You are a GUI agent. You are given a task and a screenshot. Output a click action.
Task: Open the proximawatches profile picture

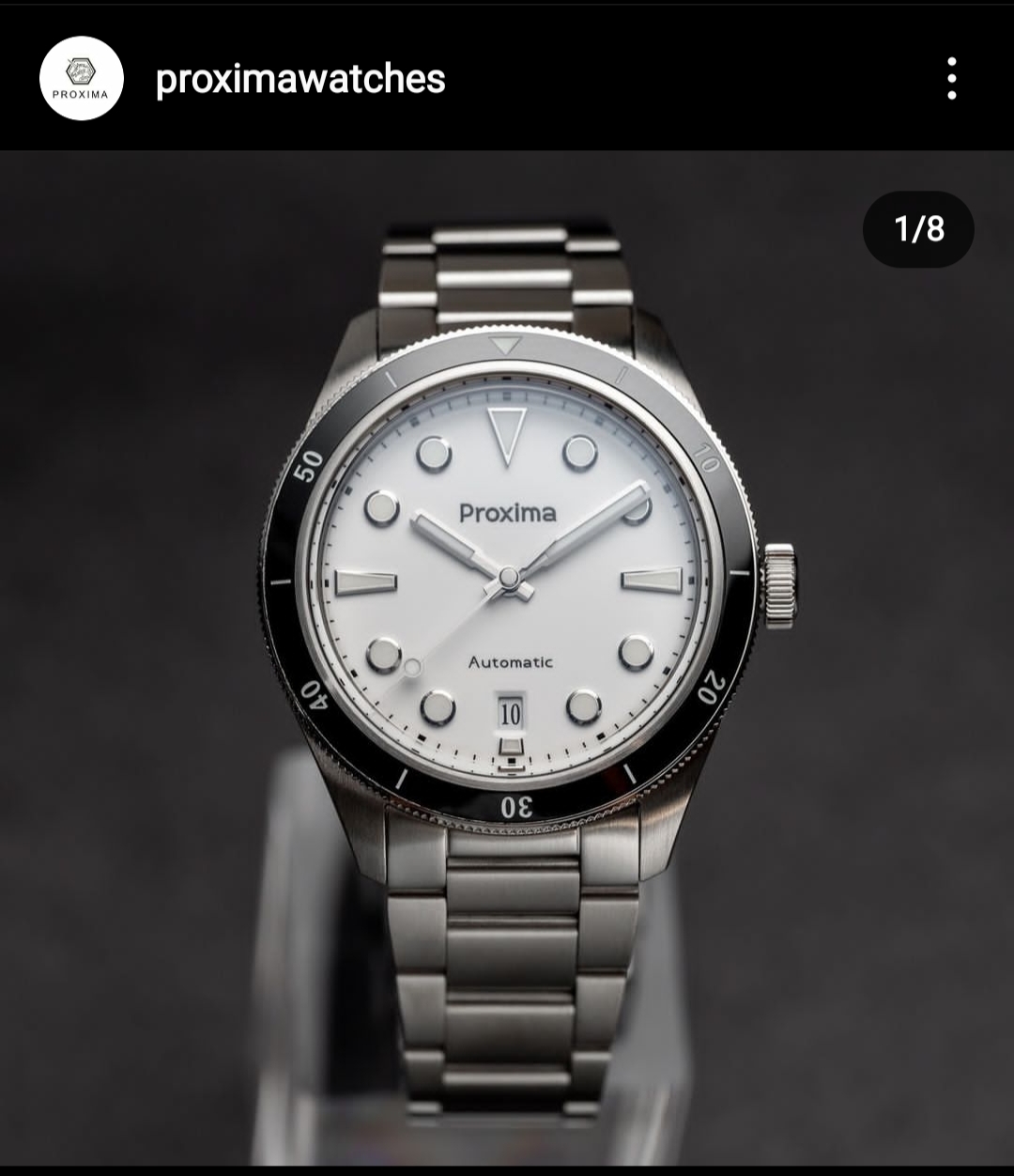(81, 79)
